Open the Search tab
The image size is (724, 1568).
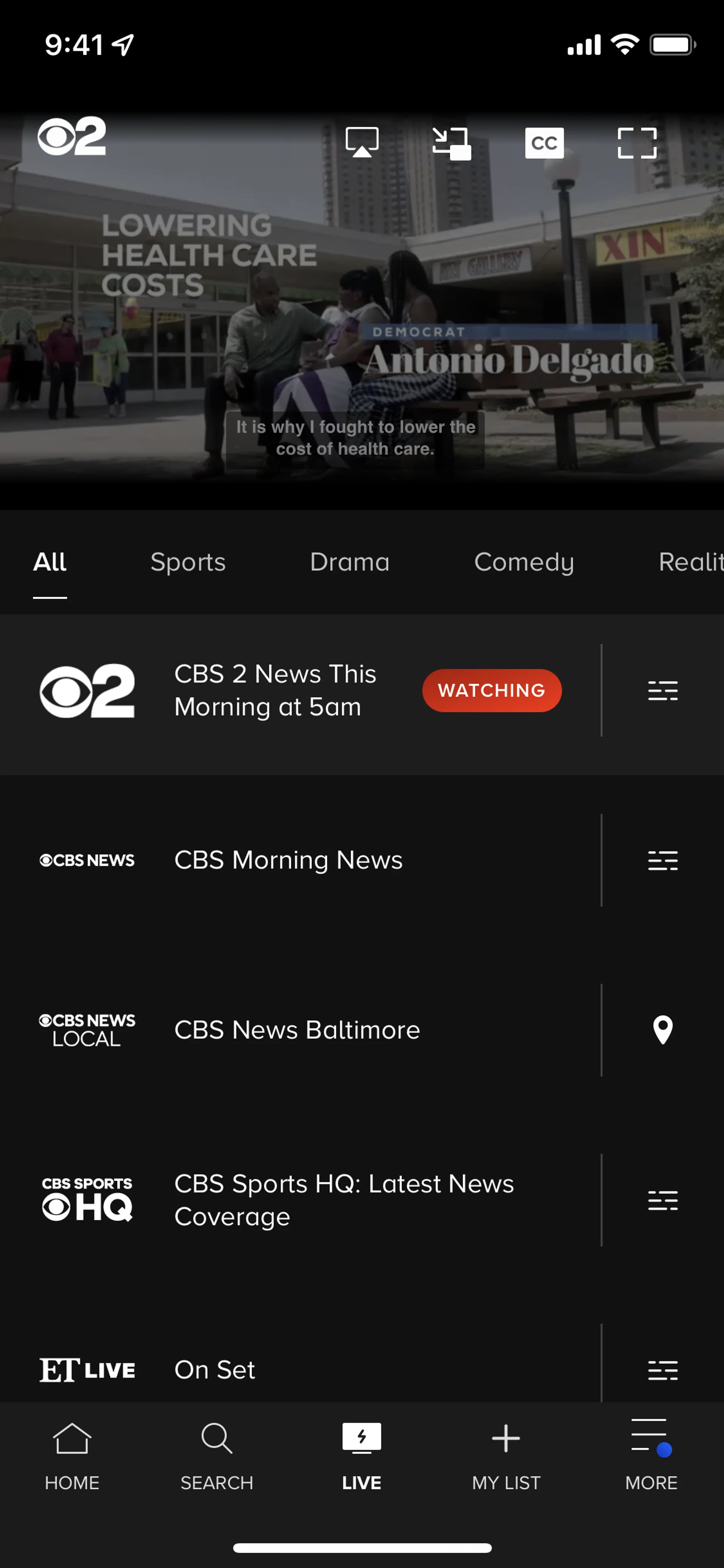click(216, 1455)
